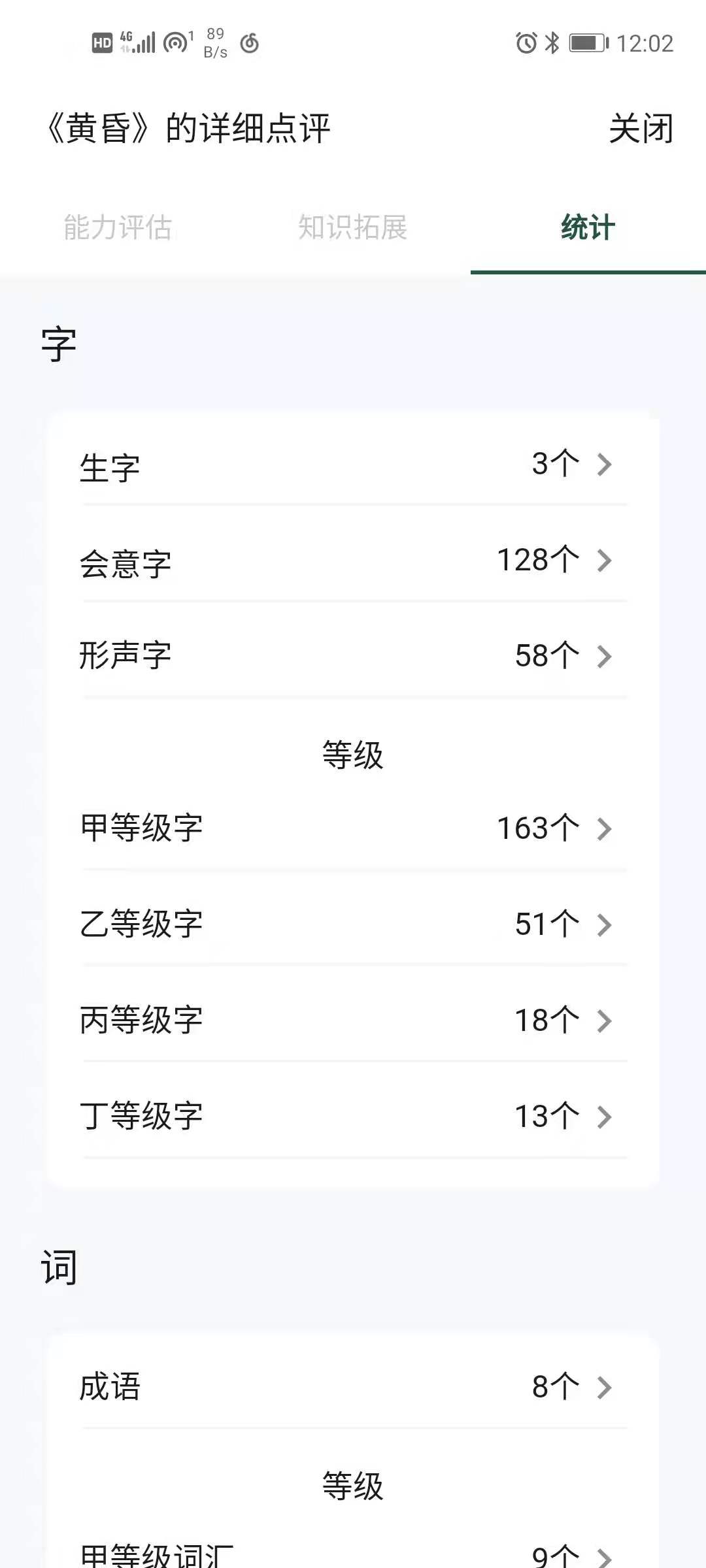Image resolution: width=706 pixels, height=1568 pixels.
Task: View the 丙等级字 list
Action: (x=353, y=1021)
